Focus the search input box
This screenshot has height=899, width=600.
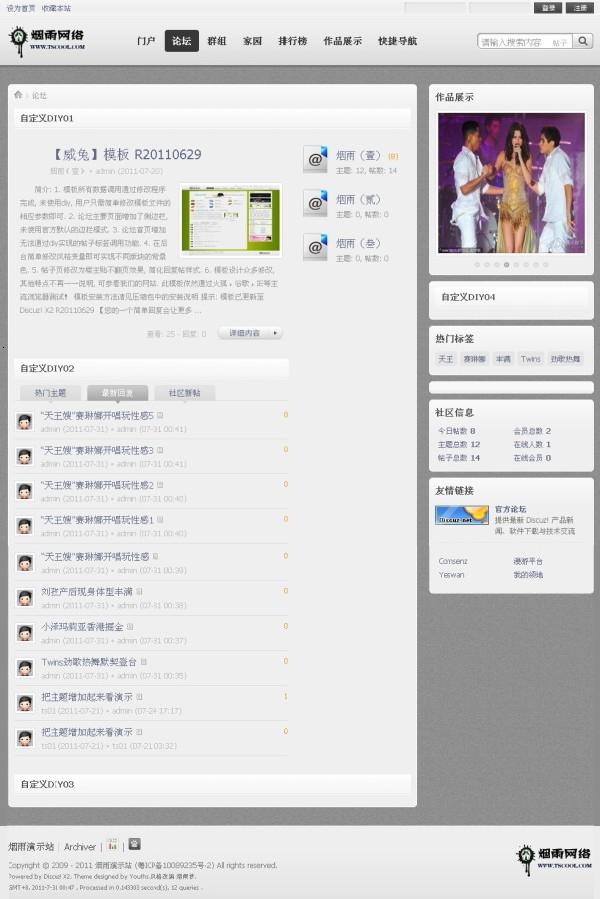pyautogui.click(x=511, y=42)
